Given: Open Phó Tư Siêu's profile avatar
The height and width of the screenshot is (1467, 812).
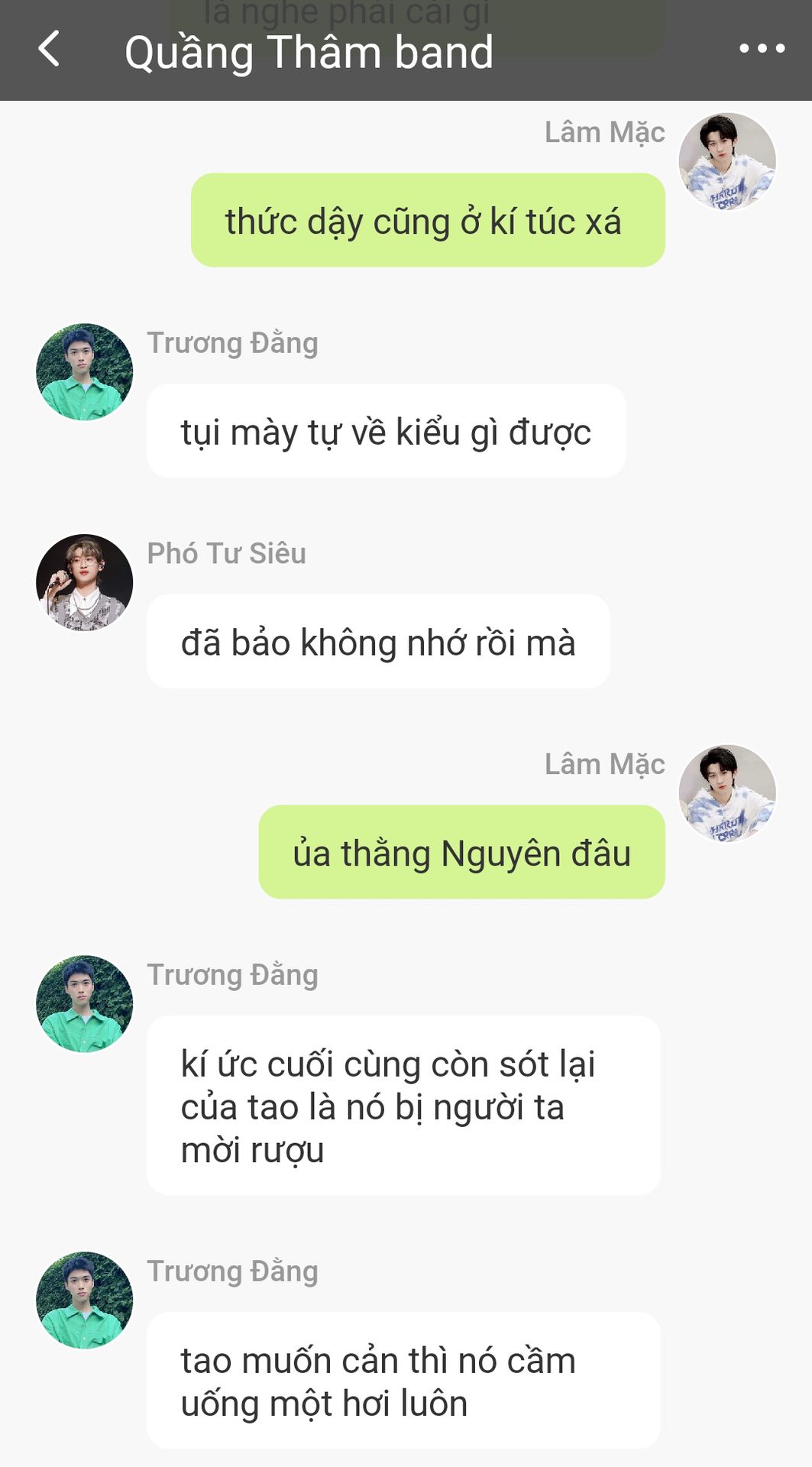Looking at the screenshot, I should (x=85, y=582).
